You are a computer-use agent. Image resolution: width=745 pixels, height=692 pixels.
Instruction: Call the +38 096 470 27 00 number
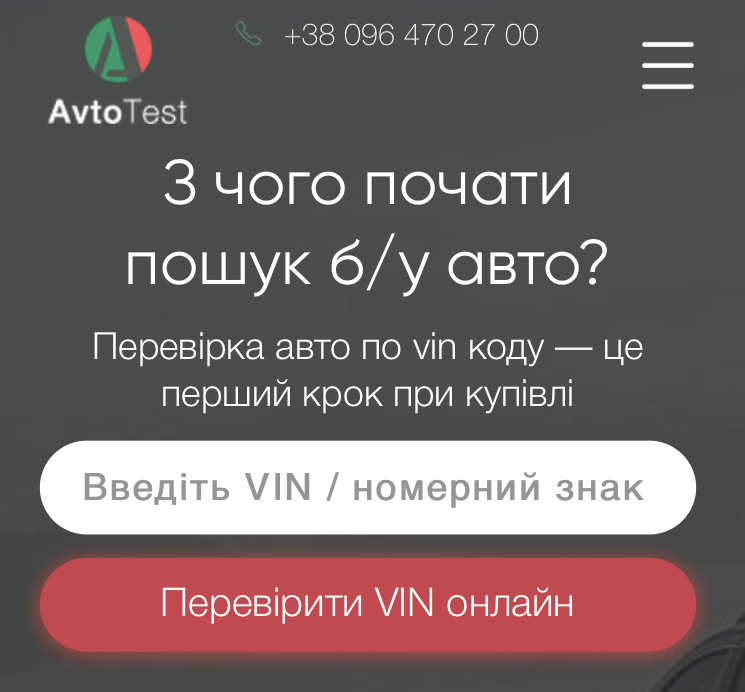coord(410,35)
